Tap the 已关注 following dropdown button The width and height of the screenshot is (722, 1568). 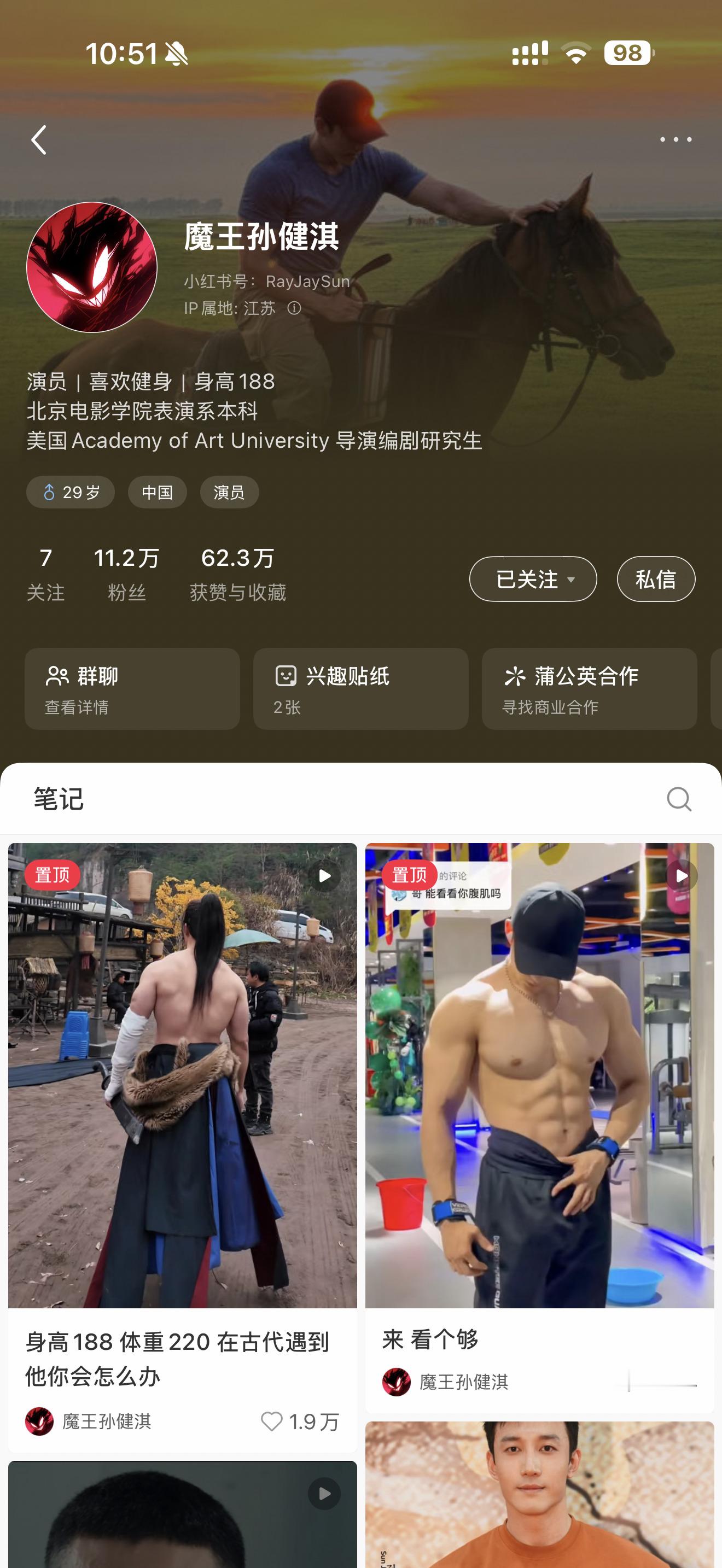coord(533,579)
